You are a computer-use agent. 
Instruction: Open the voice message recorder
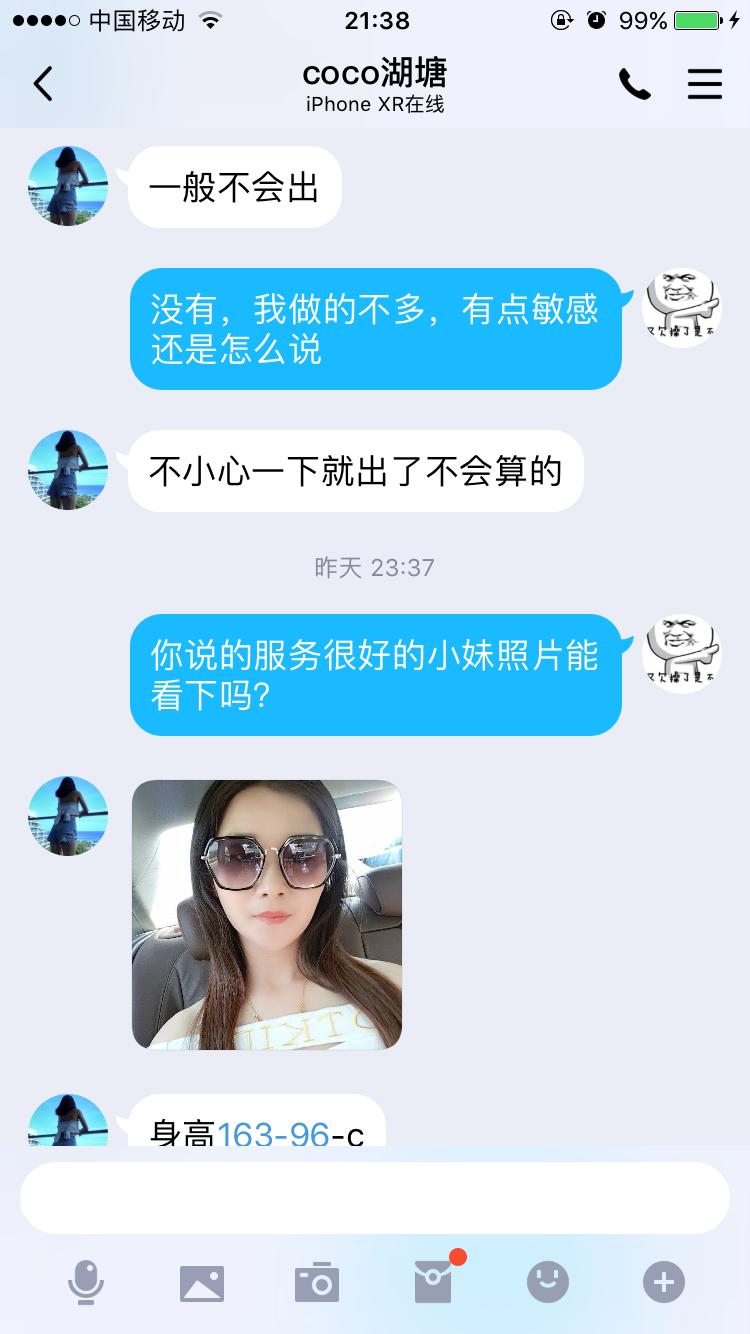click(86, 1283)
